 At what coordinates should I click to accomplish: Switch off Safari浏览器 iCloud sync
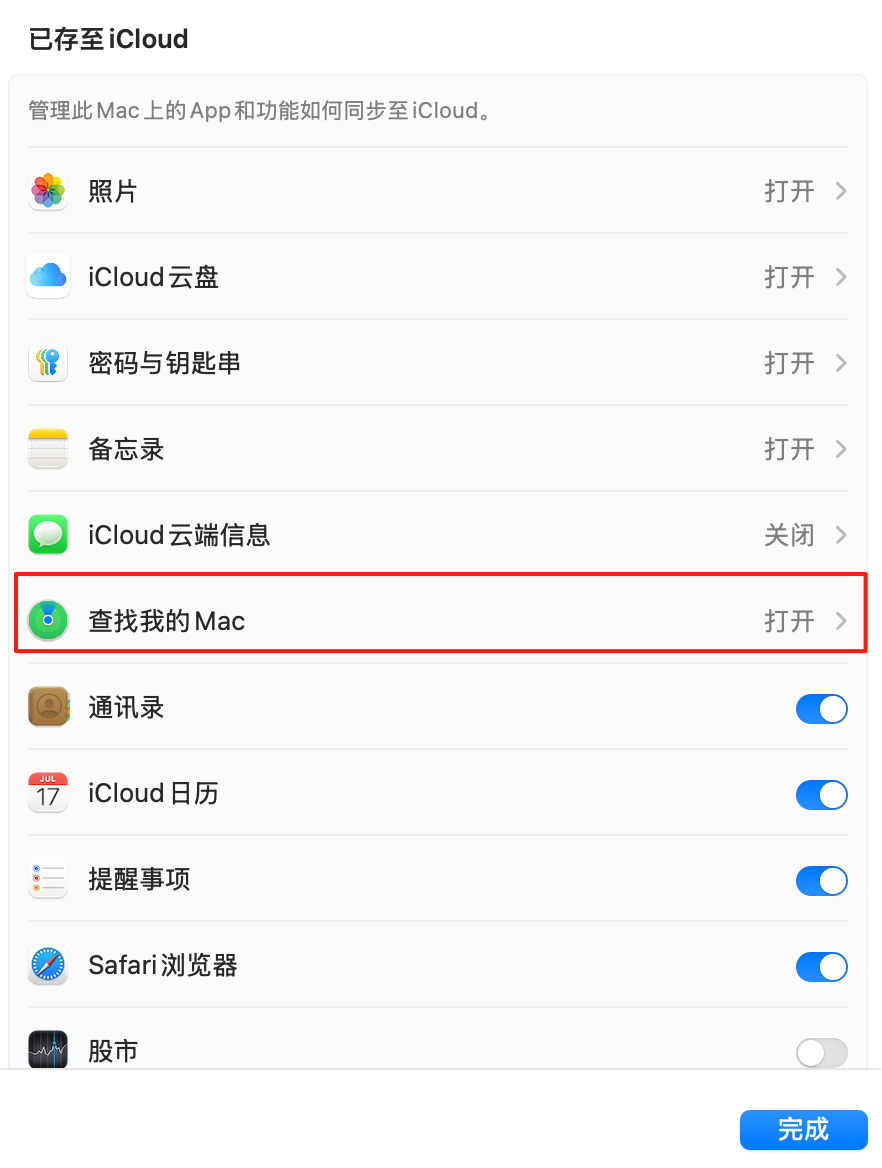(x=821, y=966)
